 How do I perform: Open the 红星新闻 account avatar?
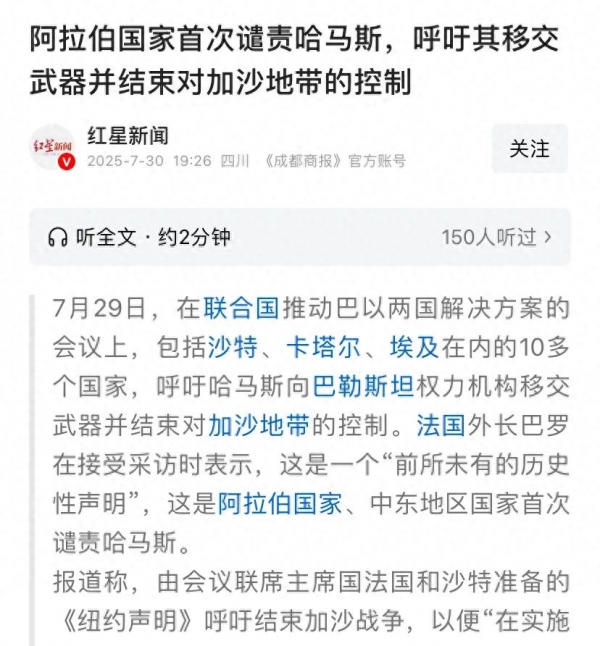(52, 148)
